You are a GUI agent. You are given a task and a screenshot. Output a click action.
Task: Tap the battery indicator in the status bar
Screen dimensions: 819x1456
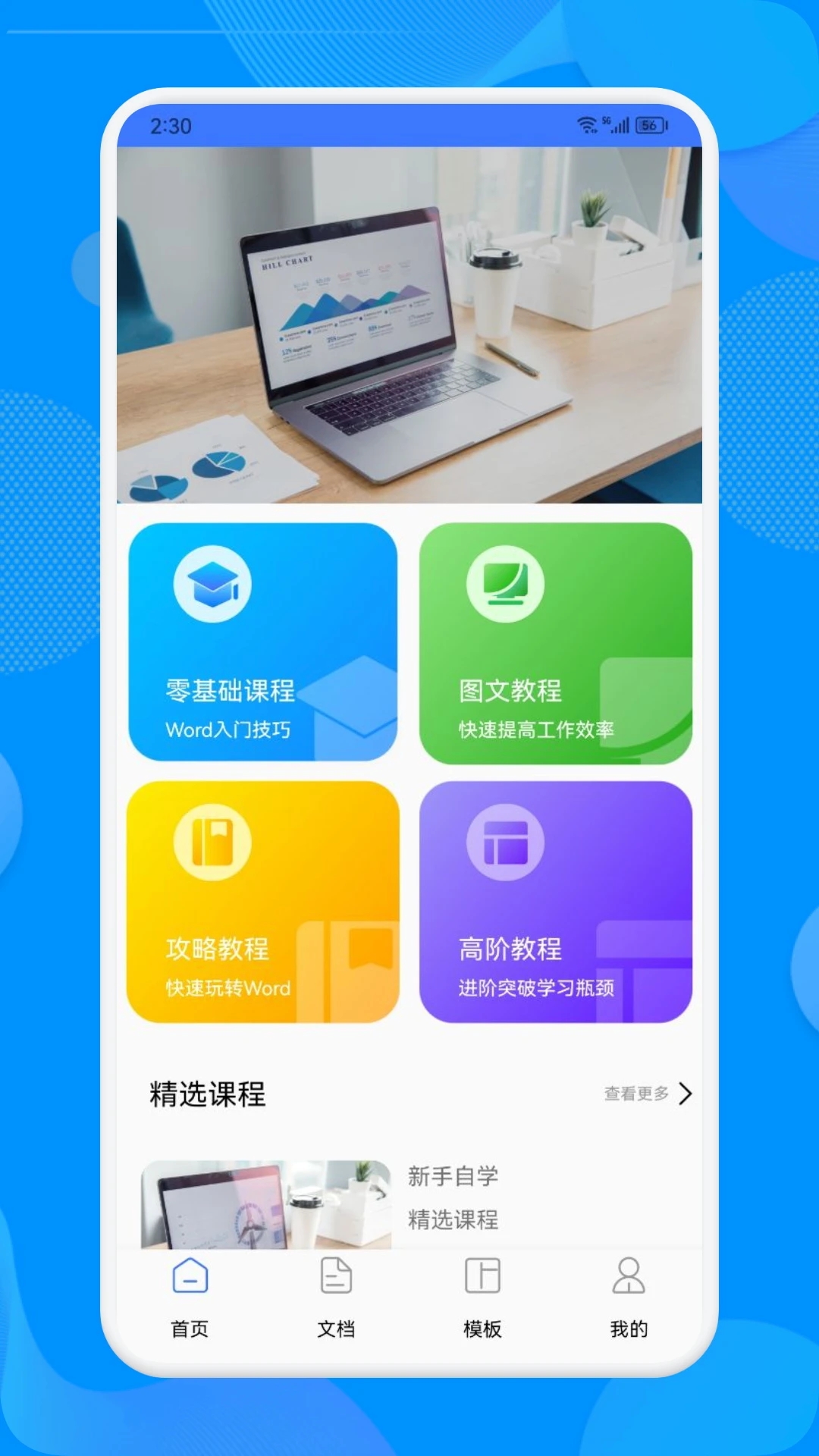click(x=648, y=124)
